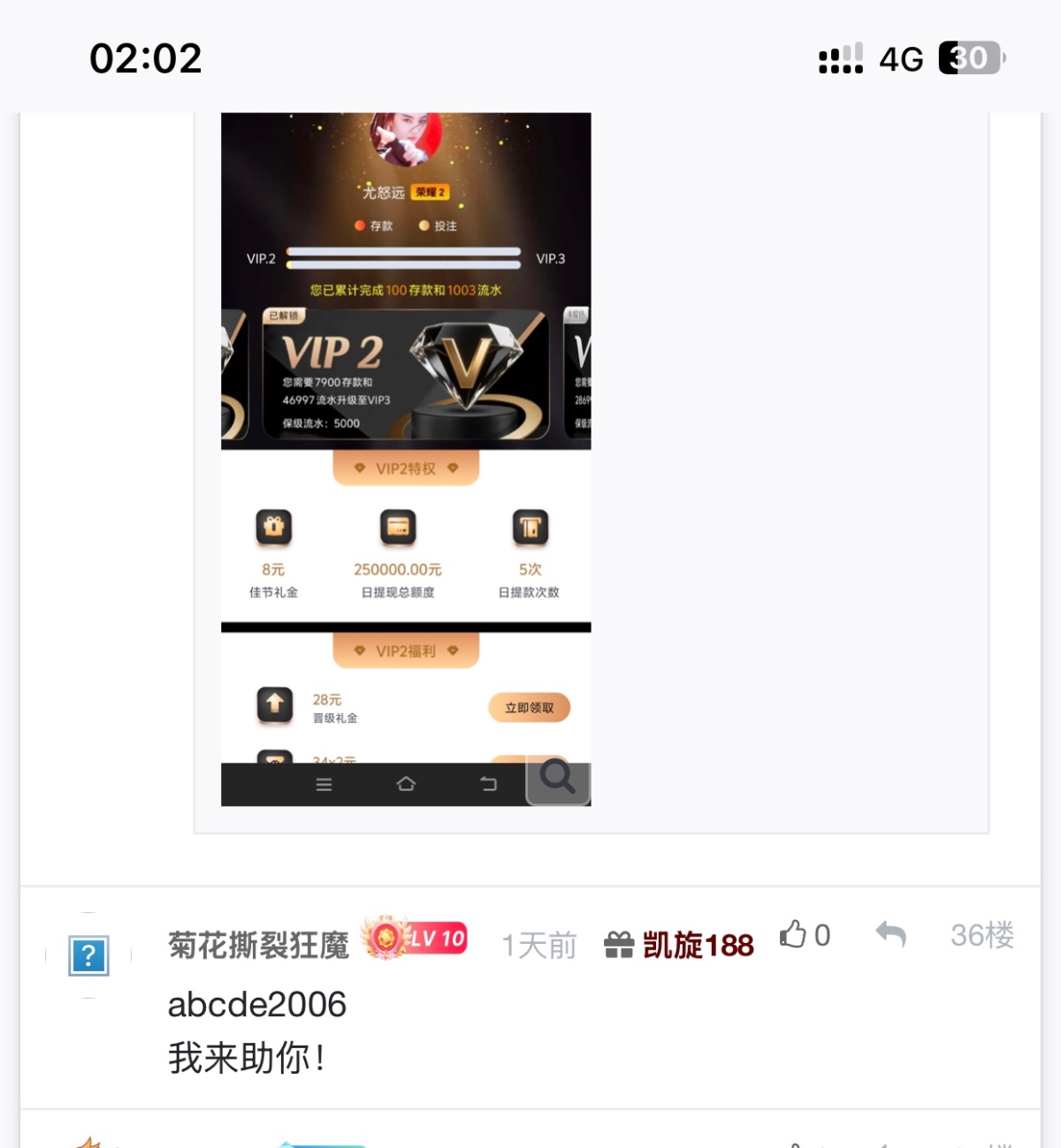The height and width of the screenshot is (1148, 1061).
Task: Tap the 凯旋188 gift link
Action: (x=679, y=945)
